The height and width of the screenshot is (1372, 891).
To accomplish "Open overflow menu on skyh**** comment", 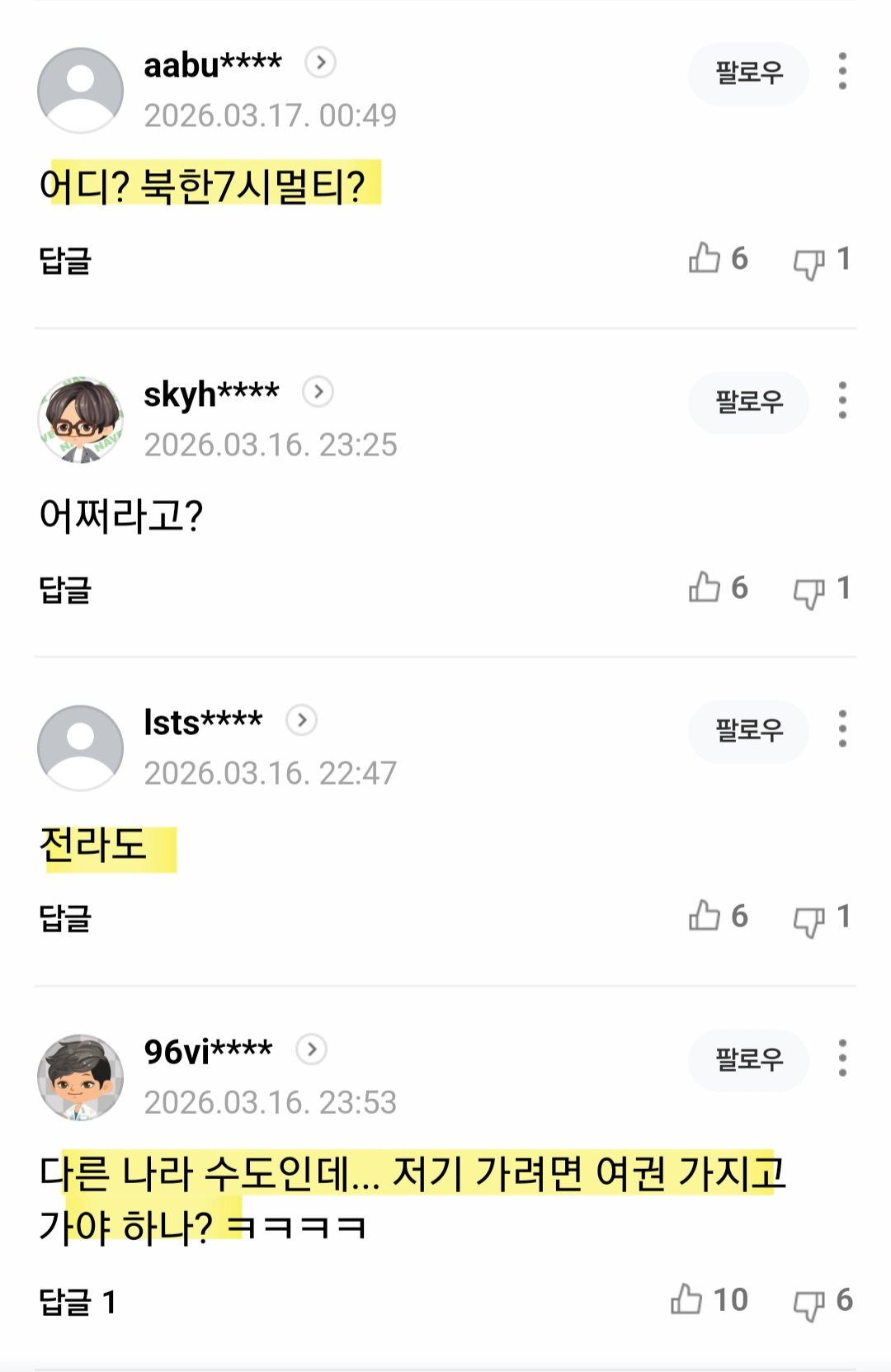I will (x=842, y=401).
